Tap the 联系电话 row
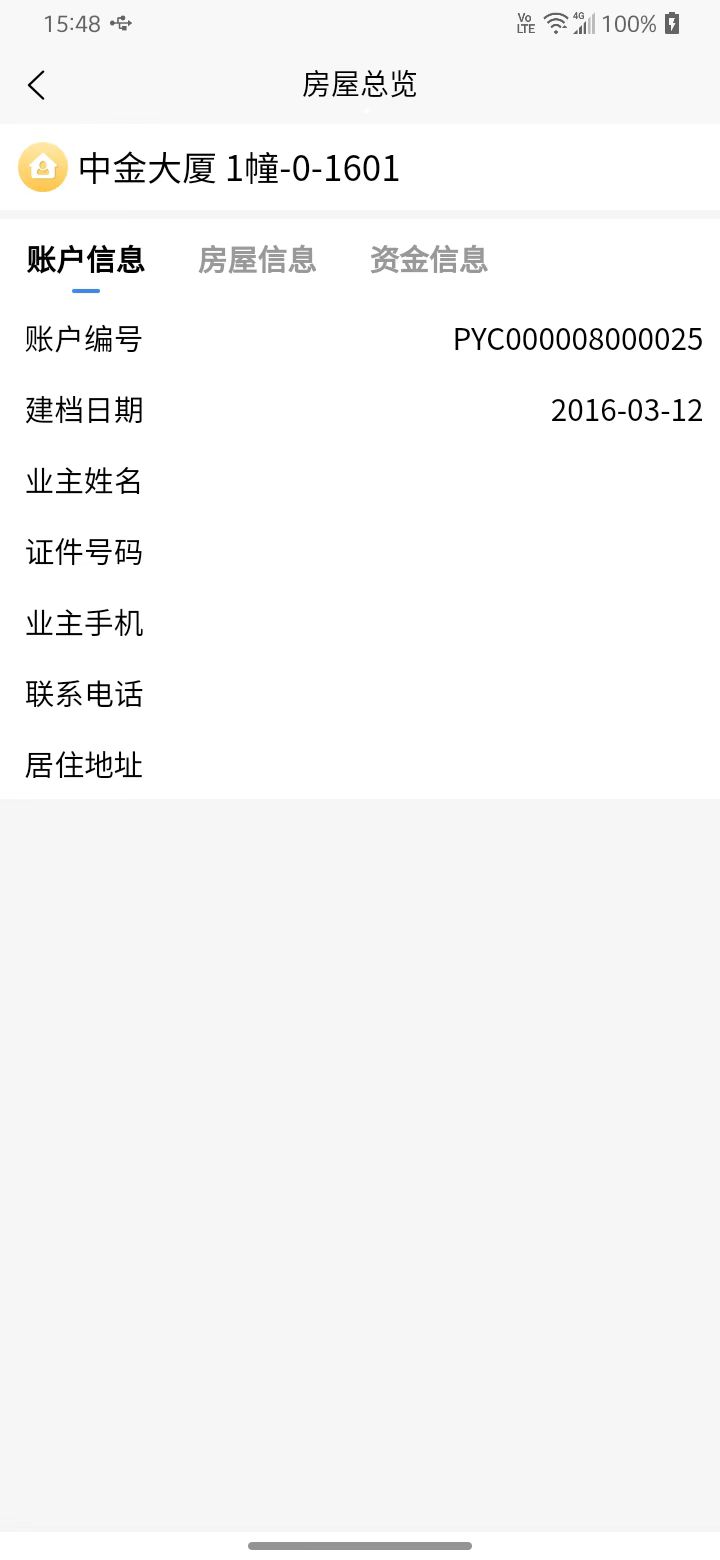Screen dimensions: 720x1560 coord(360,694)
